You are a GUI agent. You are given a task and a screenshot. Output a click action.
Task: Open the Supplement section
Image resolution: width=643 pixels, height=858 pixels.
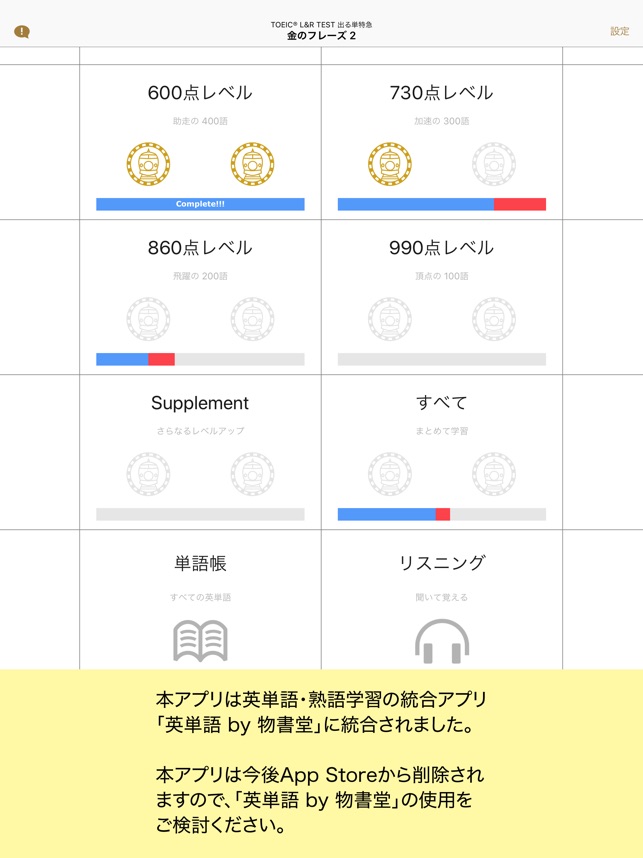200,452
